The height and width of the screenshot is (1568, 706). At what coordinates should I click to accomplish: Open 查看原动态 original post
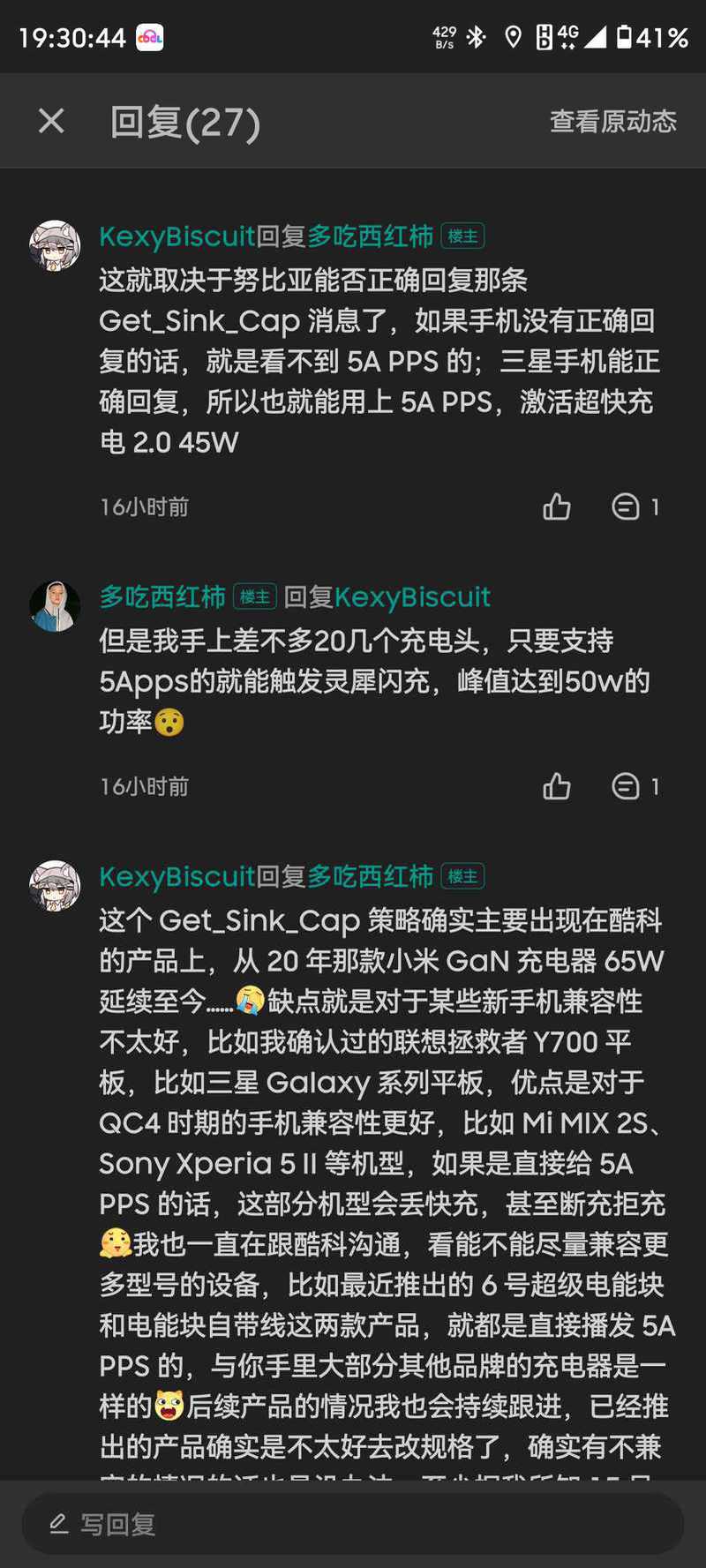(x=612, y=121)
